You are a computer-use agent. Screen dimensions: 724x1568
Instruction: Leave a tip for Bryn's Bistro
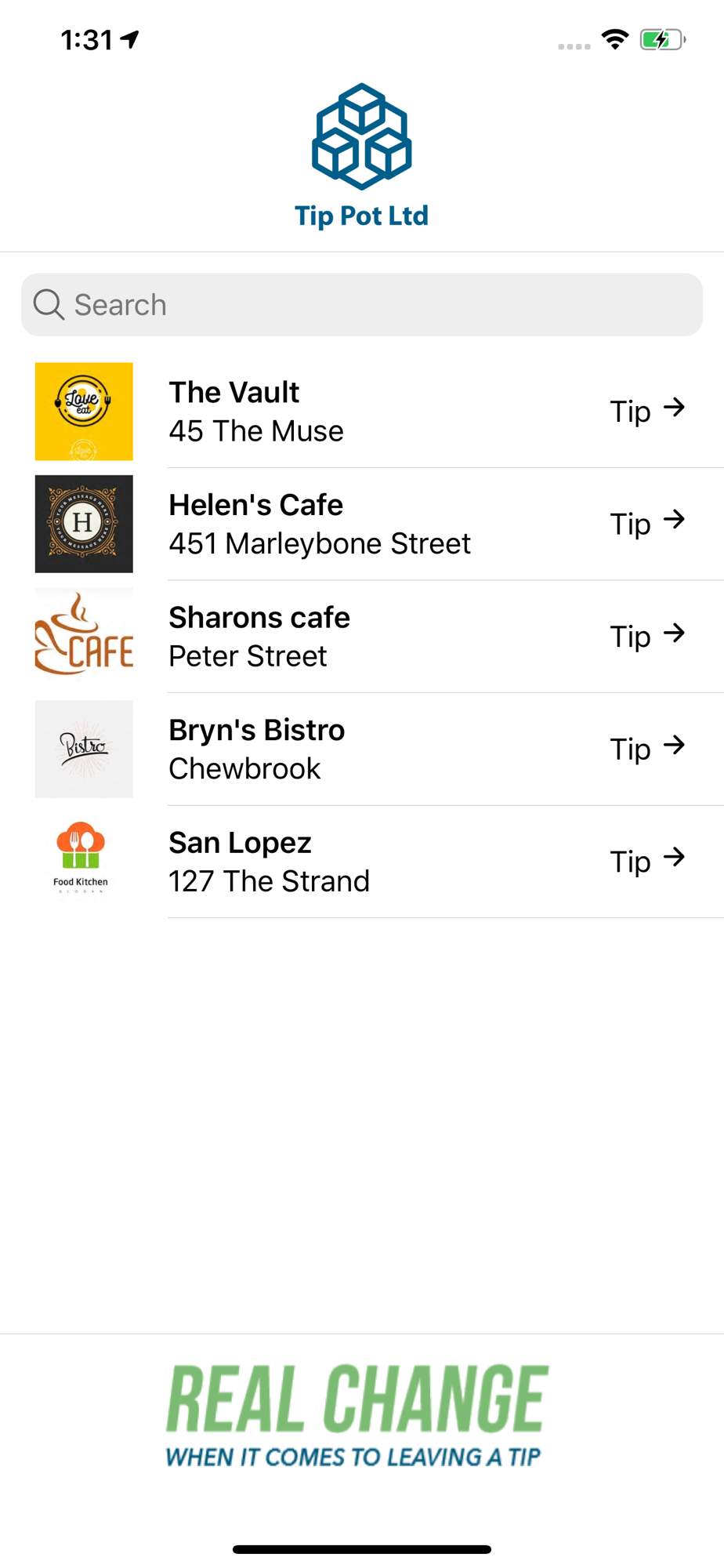(646, 748)
